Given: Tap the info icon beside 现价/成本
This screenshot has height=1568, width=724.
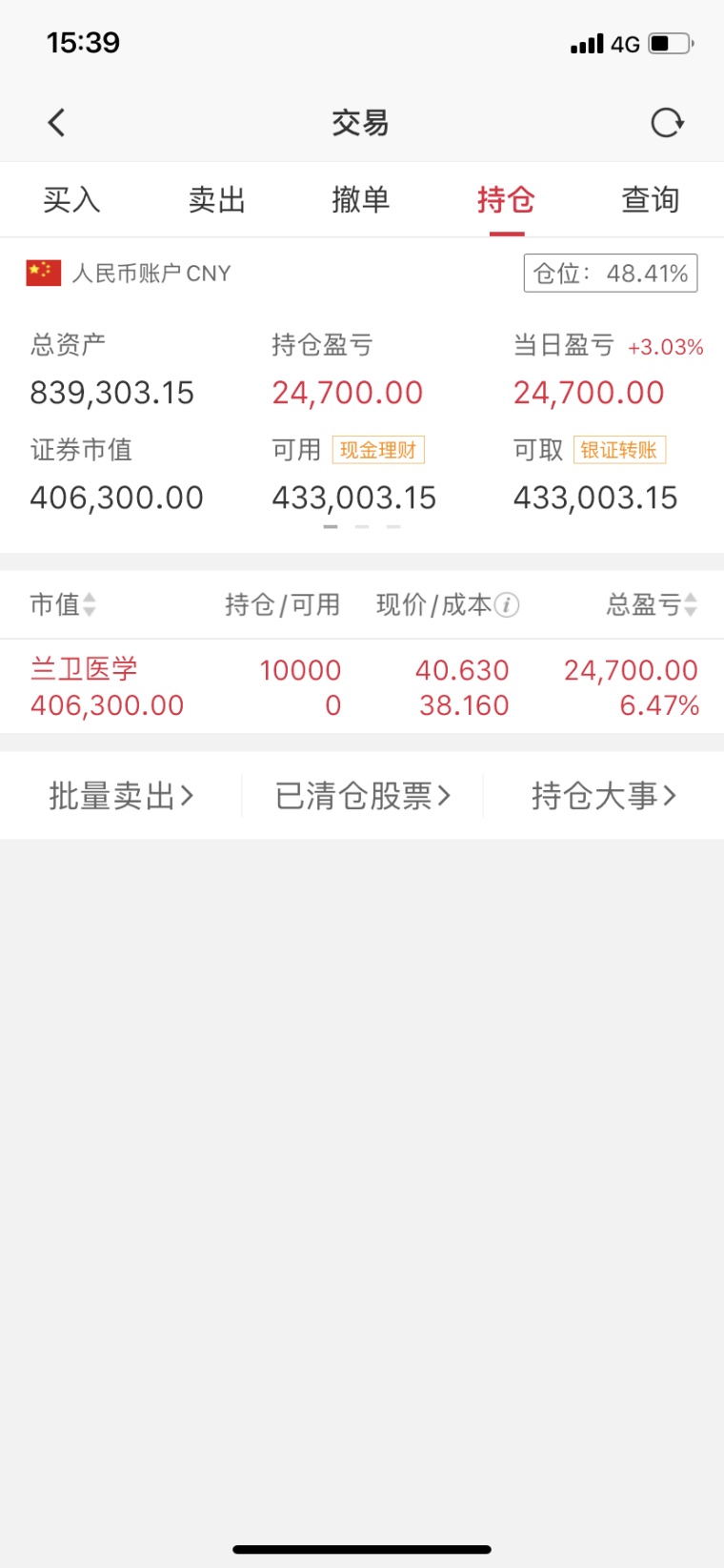Looking at the screenshot, I should pos(507,605).
